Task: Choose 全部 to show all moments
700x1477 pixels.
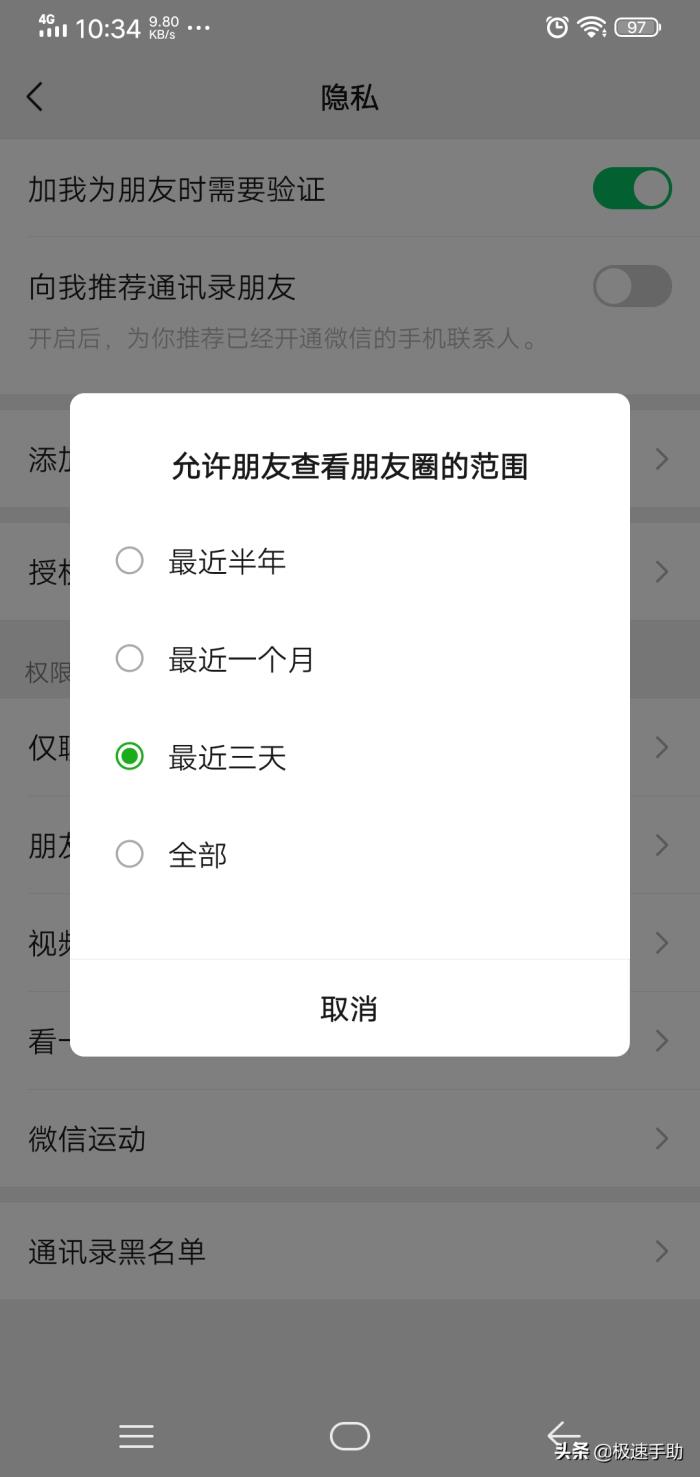Action: (x=198, y=855)
